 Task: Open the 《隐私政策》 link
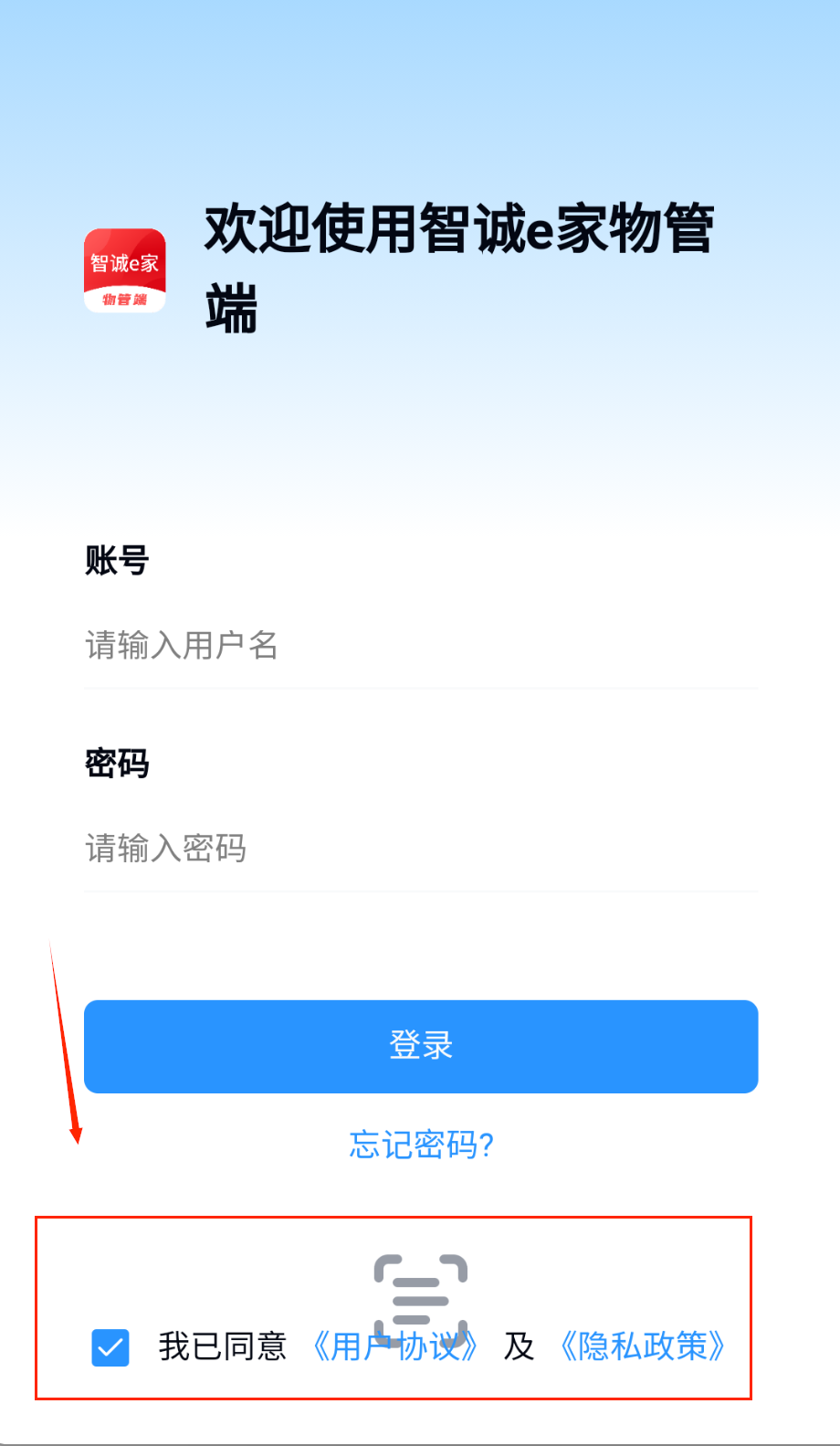[643, 1346]
